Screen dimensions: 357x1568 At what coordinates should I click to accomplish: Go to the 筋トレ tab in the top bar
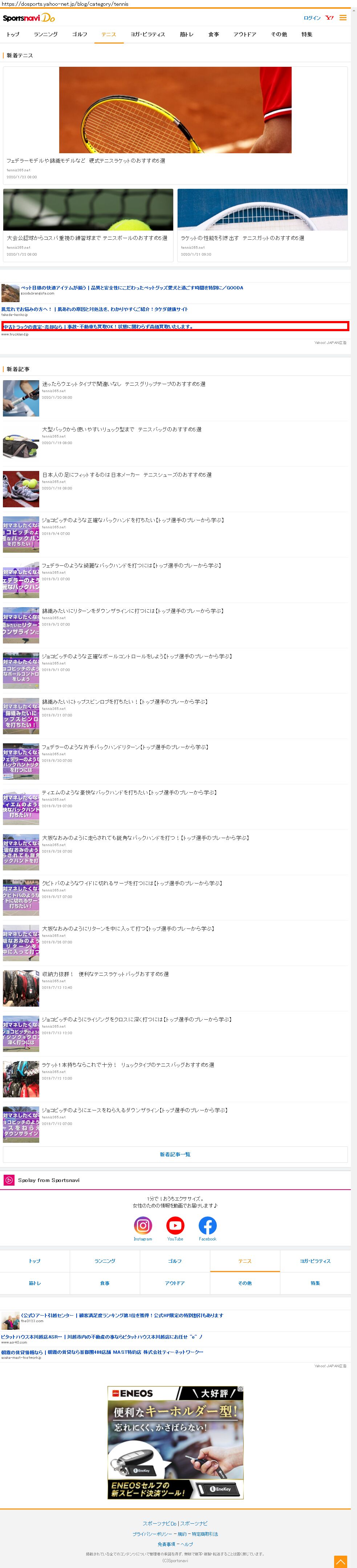point(186,34)
